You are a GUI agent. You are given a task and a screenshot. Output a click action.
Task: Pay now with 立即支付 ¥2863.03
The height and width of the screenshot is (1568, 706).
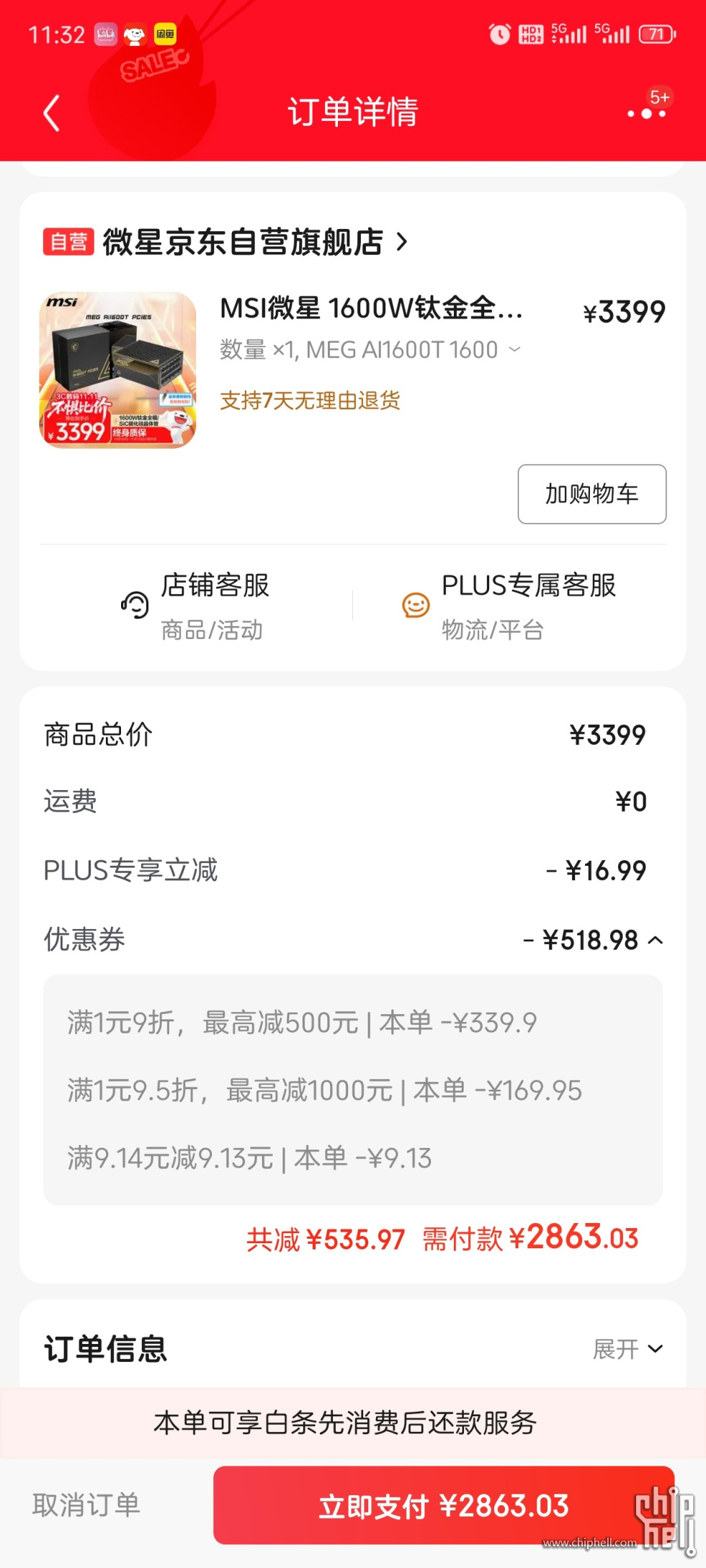[x=443, y=1505]
